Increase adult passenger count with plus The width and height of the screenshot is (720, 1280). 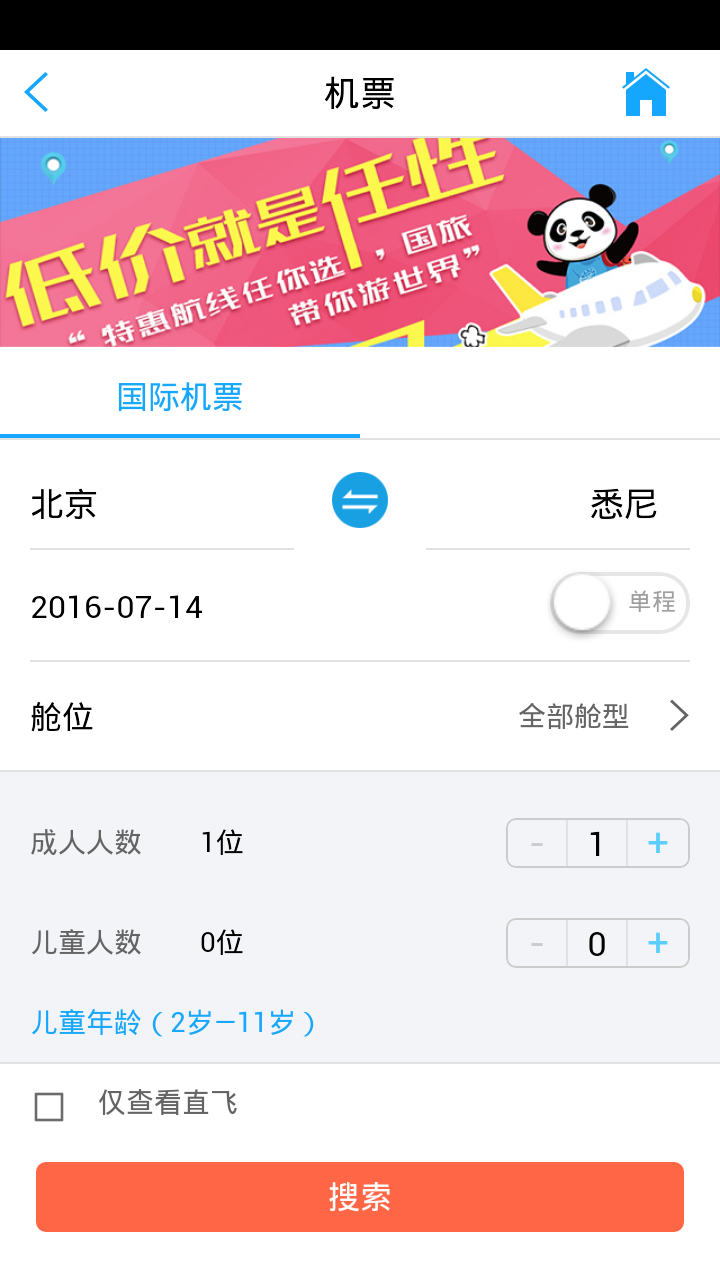pos(657,842)
